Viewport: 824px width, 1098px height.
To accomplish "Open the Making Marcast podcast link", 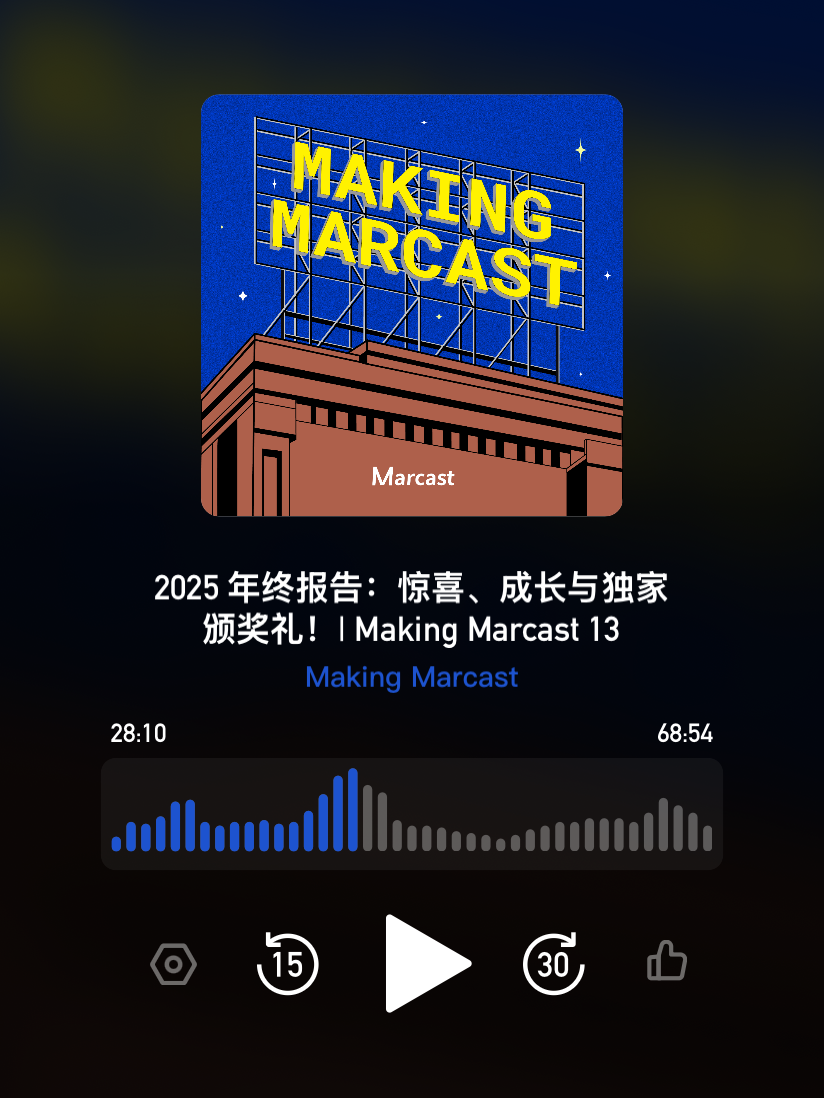I will [x=412, y=677].
